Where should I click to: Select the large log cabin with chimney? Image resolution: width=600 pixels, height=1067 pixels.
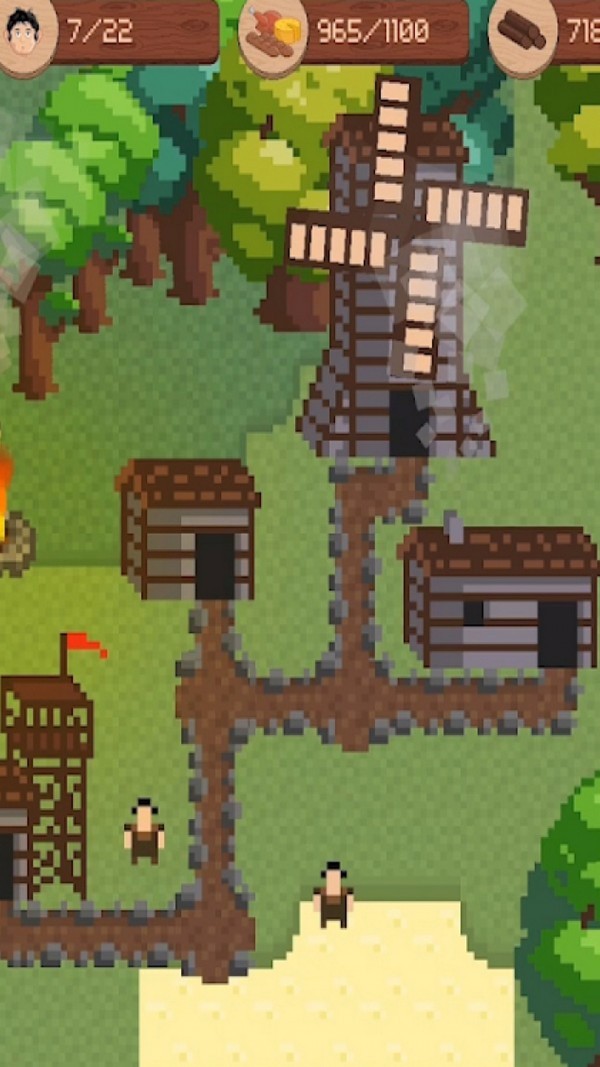498,597
